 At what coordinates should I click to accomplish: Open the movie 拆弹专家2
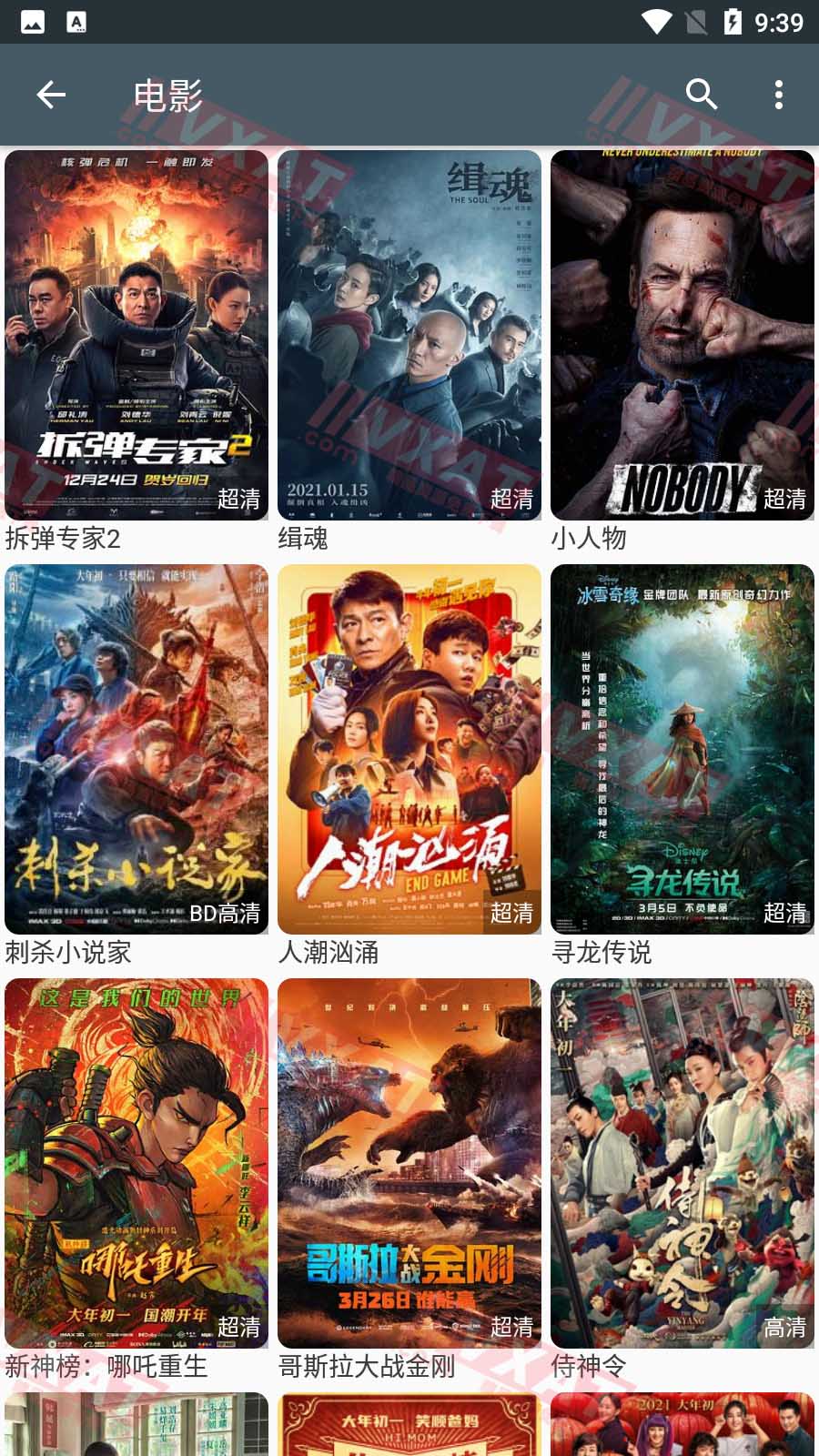pos(136,335)
